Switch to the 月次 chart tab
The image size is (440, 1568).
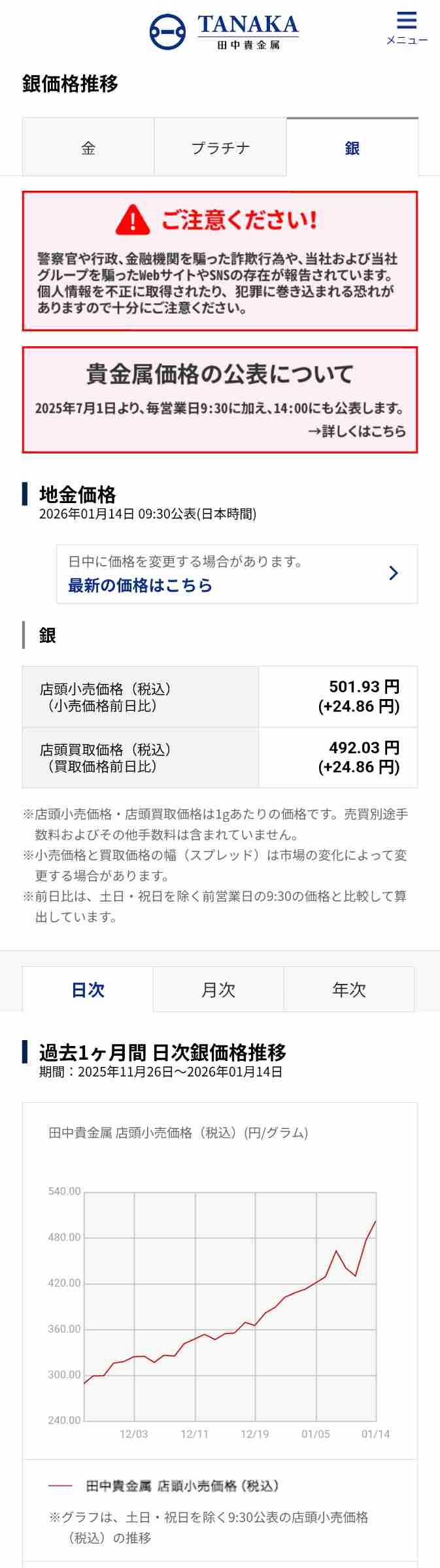click(x=218, y=990)
